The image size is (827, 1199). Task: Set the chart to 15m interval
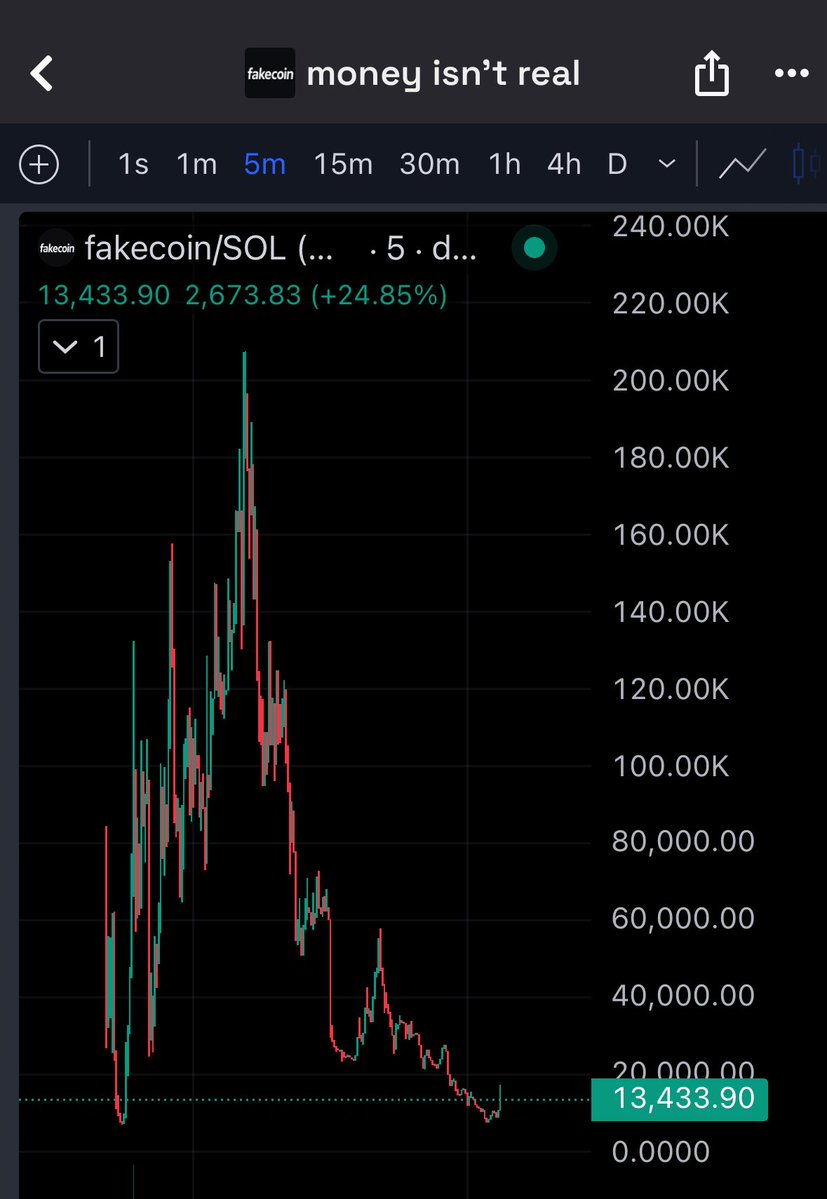coord(343,164)
